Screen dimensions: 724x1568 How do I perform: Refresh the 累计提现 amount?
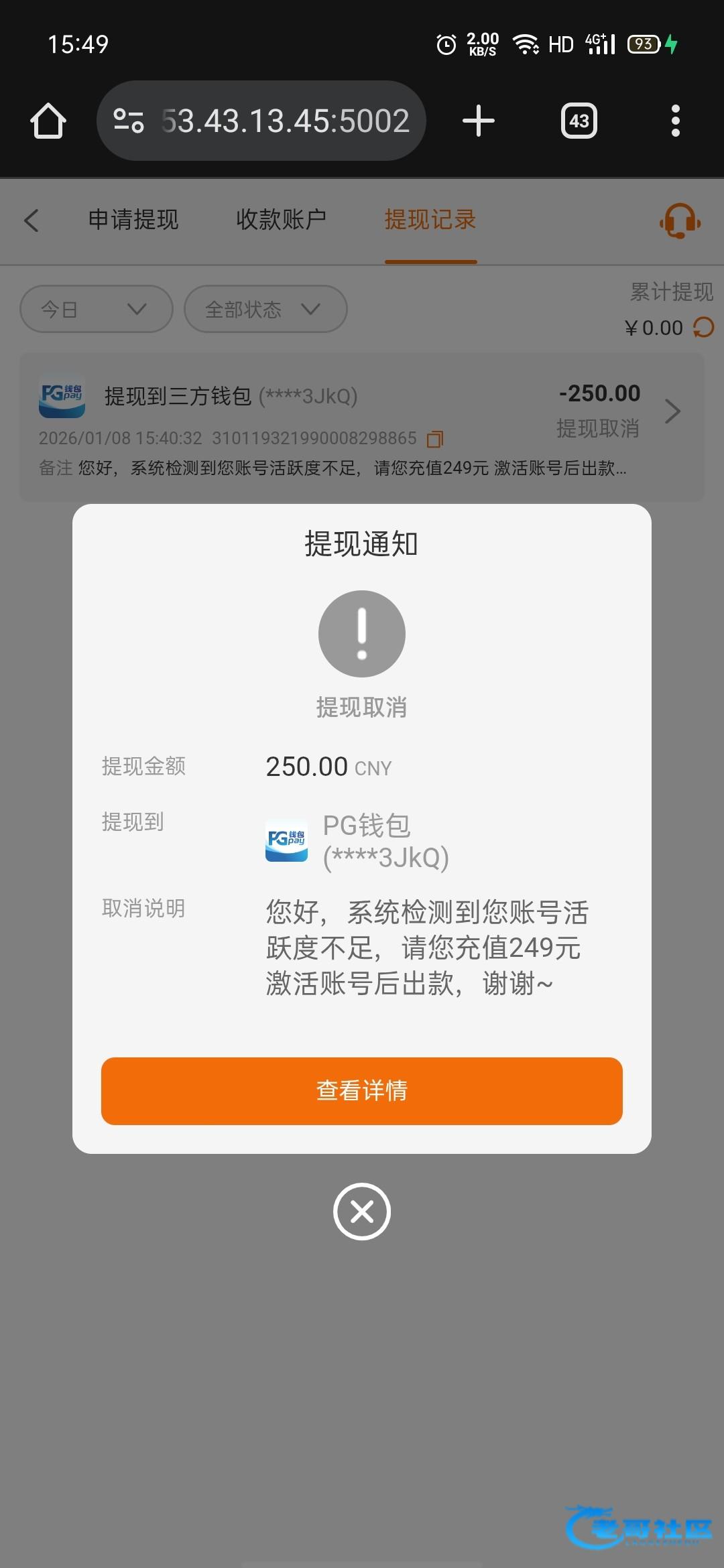coord(703,327)
